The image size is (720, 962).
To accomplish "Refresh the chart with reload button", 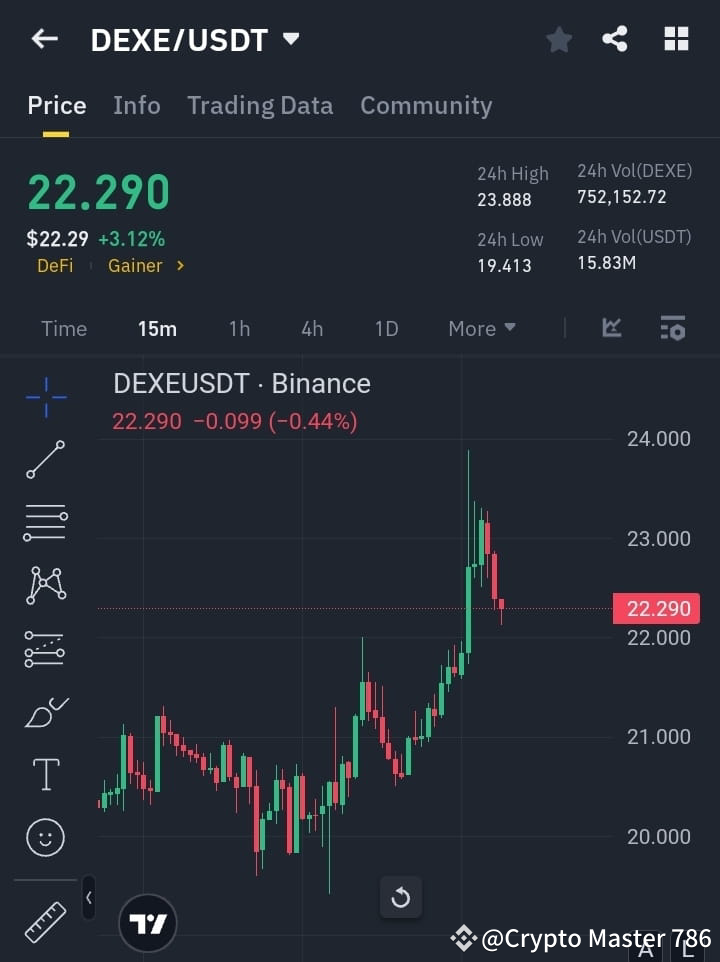I will point(401,898).
